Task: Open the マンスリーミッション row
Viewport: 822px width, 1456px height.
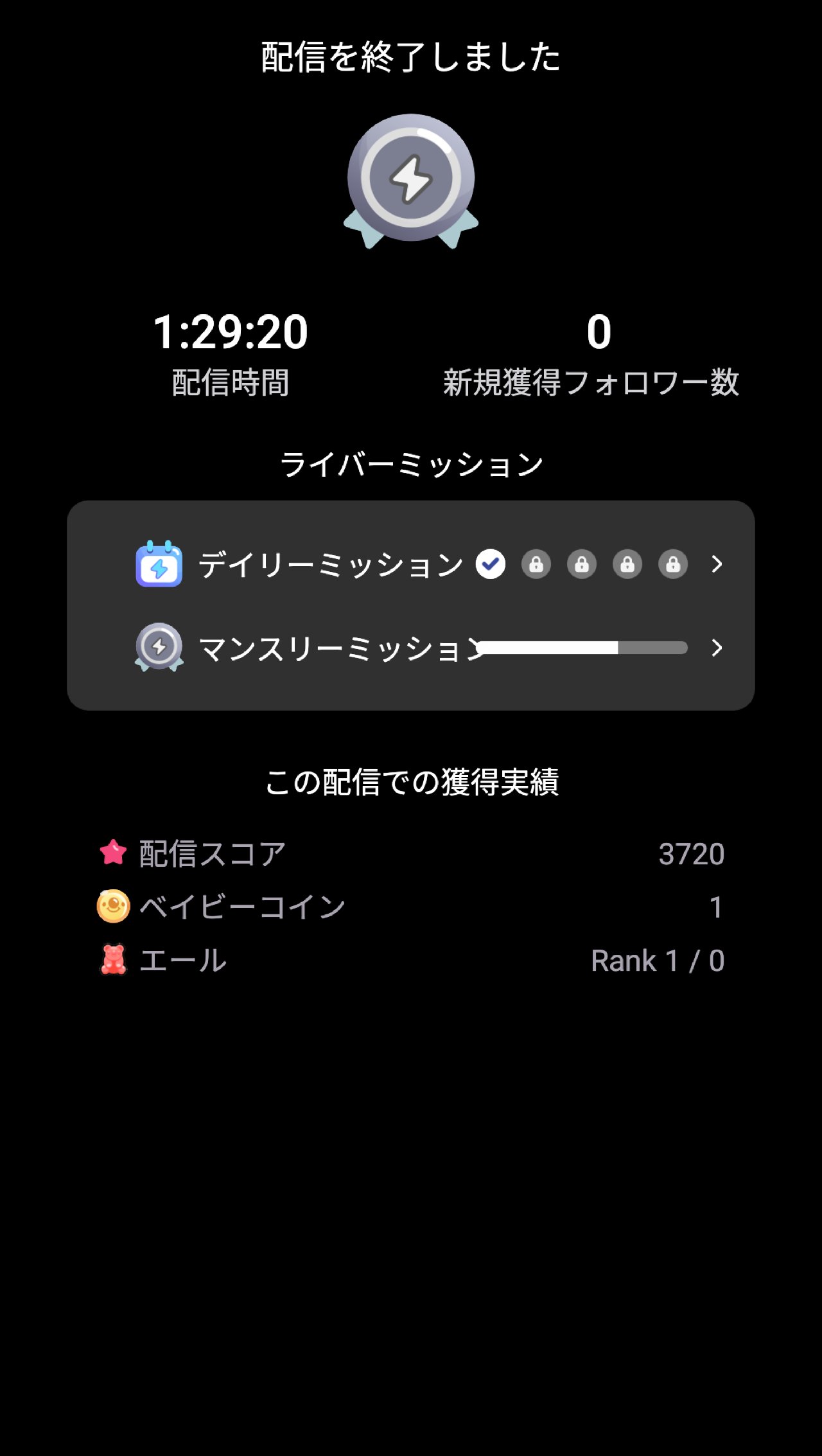Action: point(411,648)
